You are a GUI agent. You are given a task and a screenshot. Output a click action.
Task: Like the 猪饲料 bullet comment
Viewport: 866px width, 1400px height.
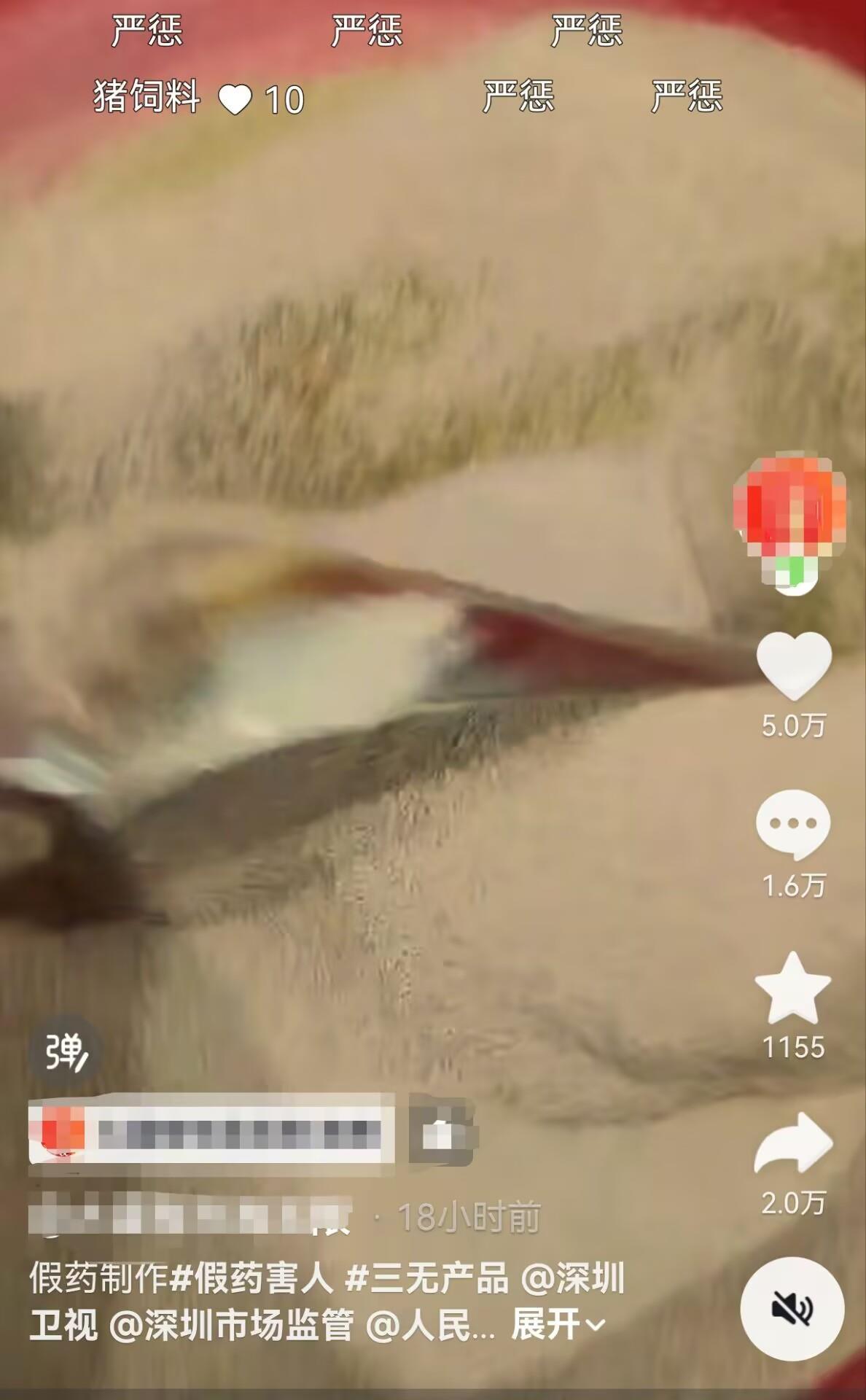(235, 99)
